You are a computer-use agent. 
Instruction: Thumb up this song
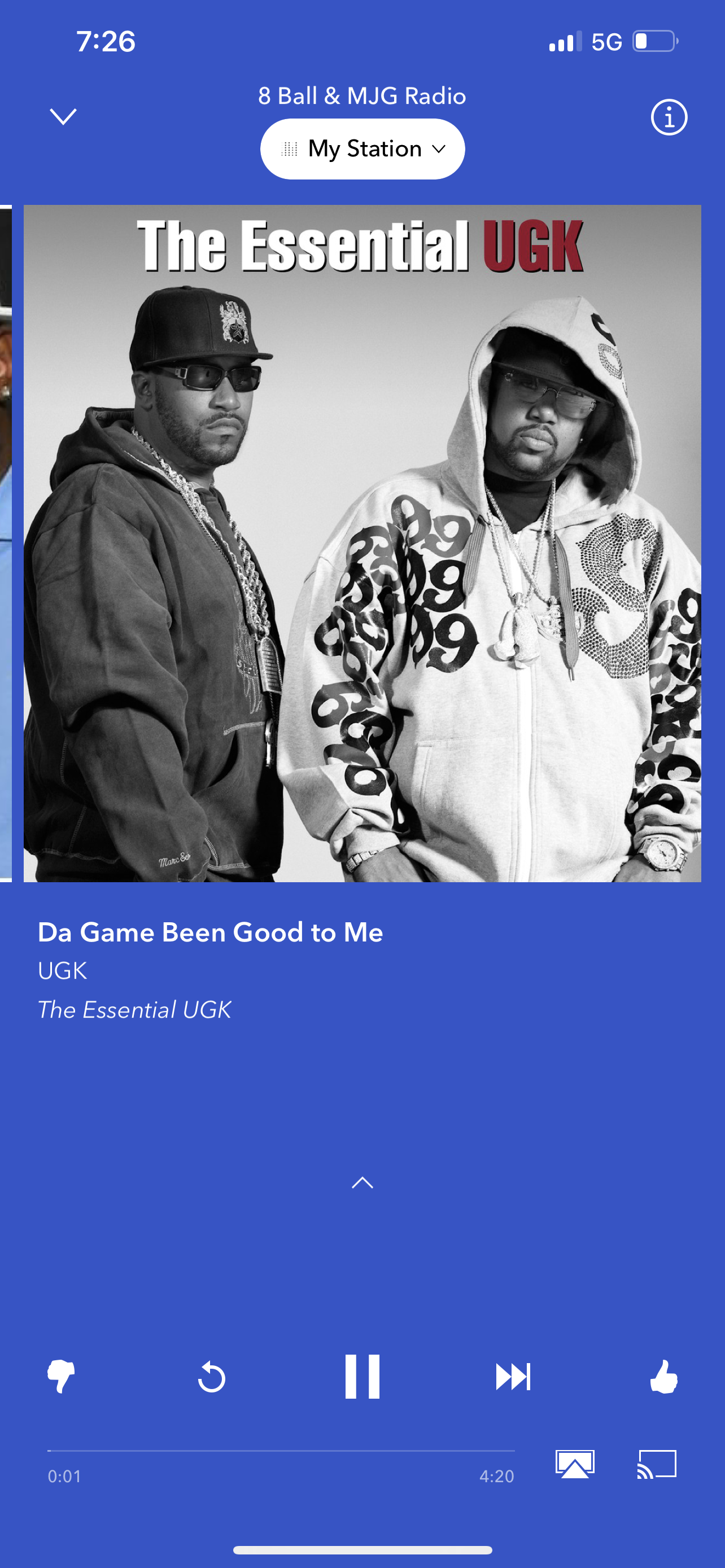click(x=663, y=1376)
